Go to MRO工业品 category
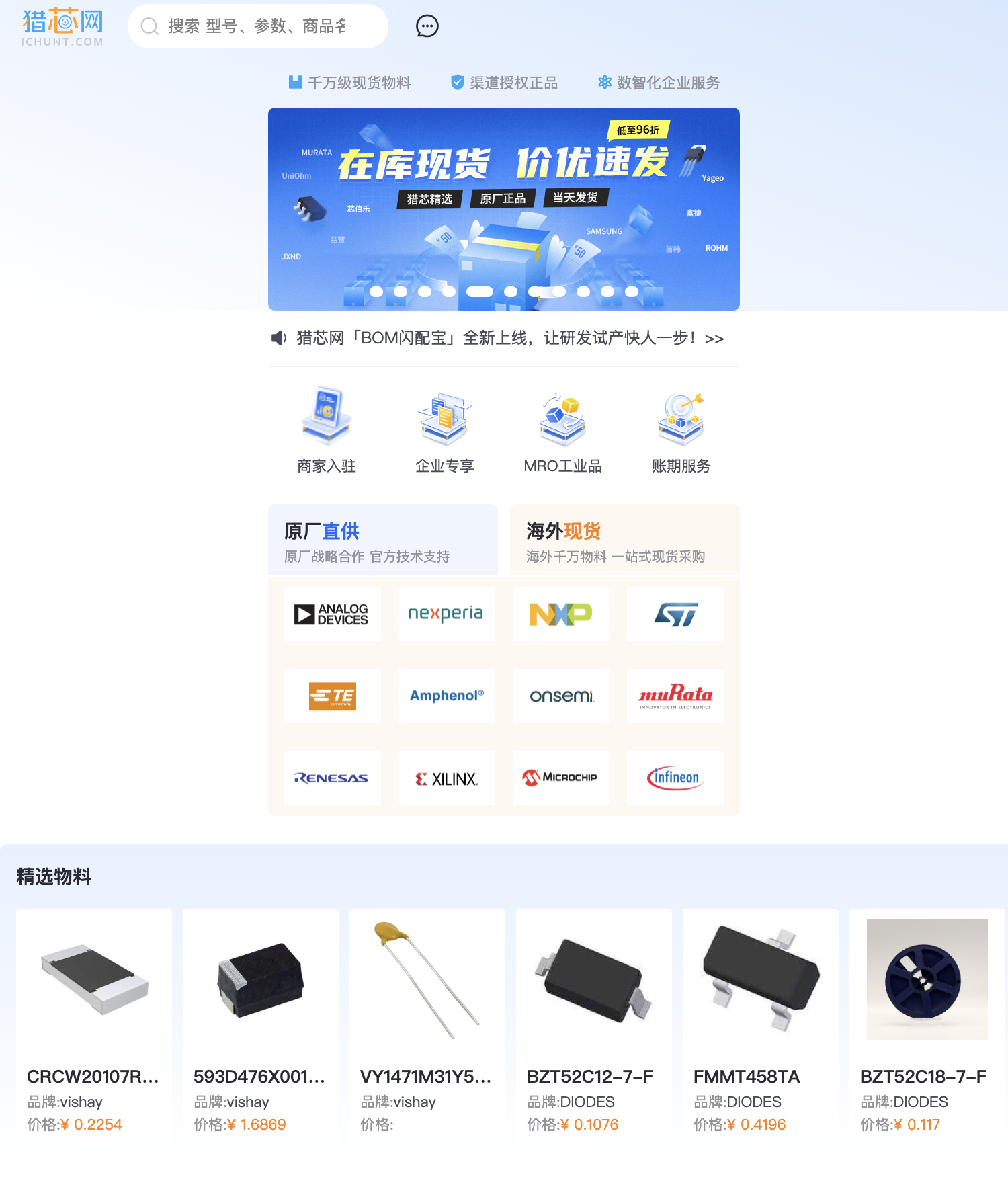 562,429
